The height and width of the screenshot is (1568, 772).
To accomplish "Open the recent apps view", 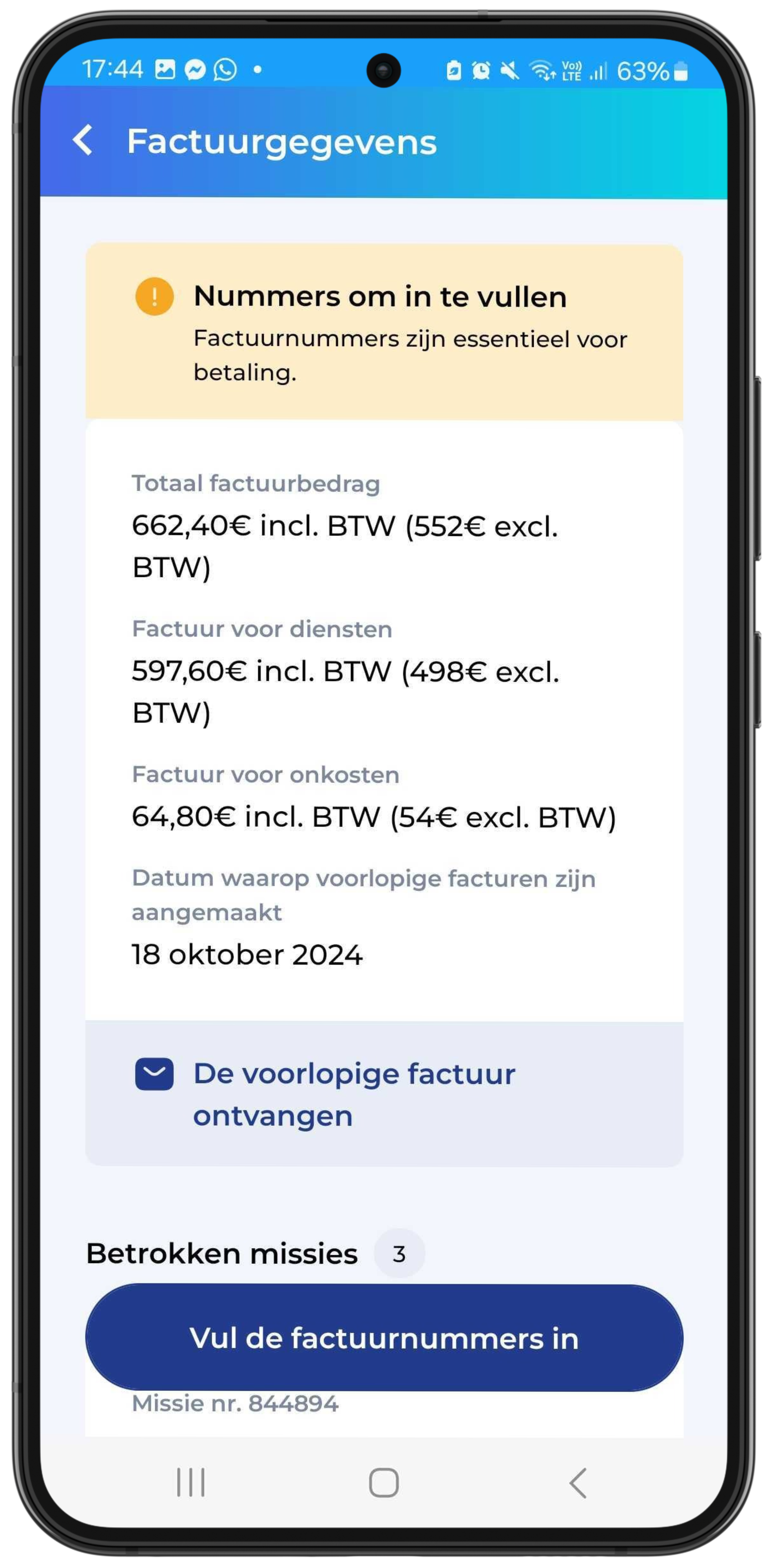I will (x=190, y=1482).
